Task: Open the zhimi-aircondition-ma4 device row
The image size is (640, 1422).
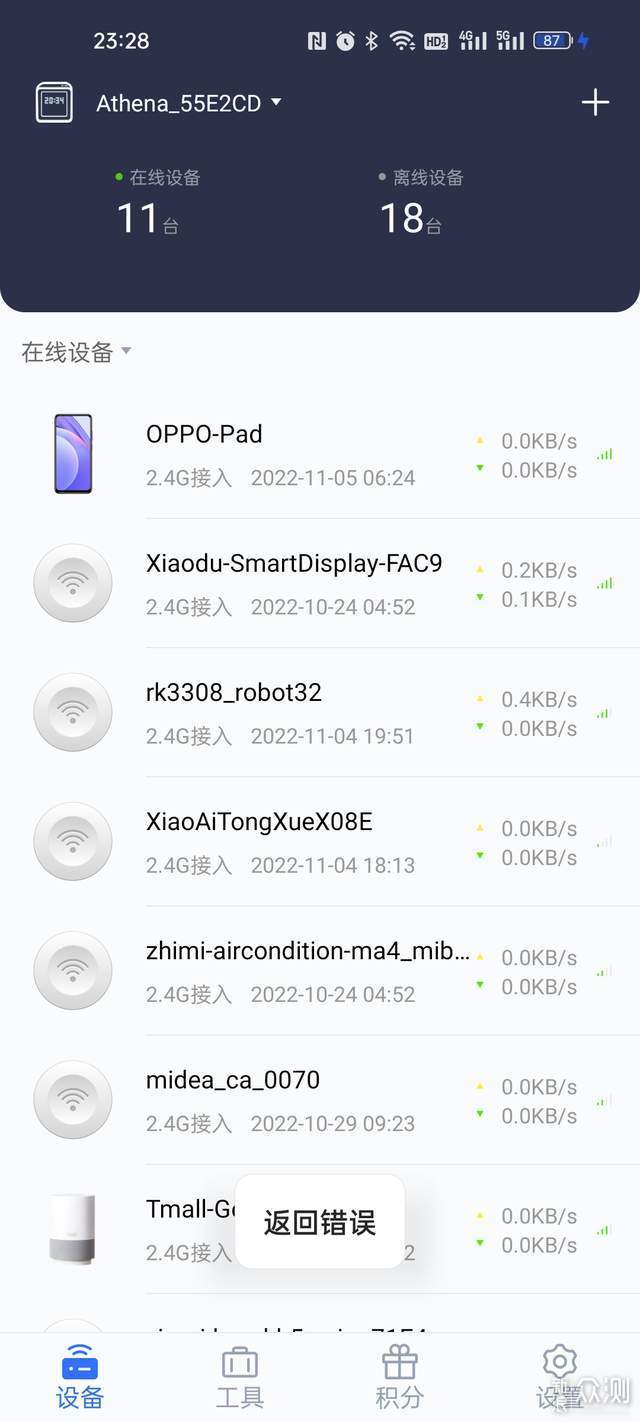Action: [320, 970]
